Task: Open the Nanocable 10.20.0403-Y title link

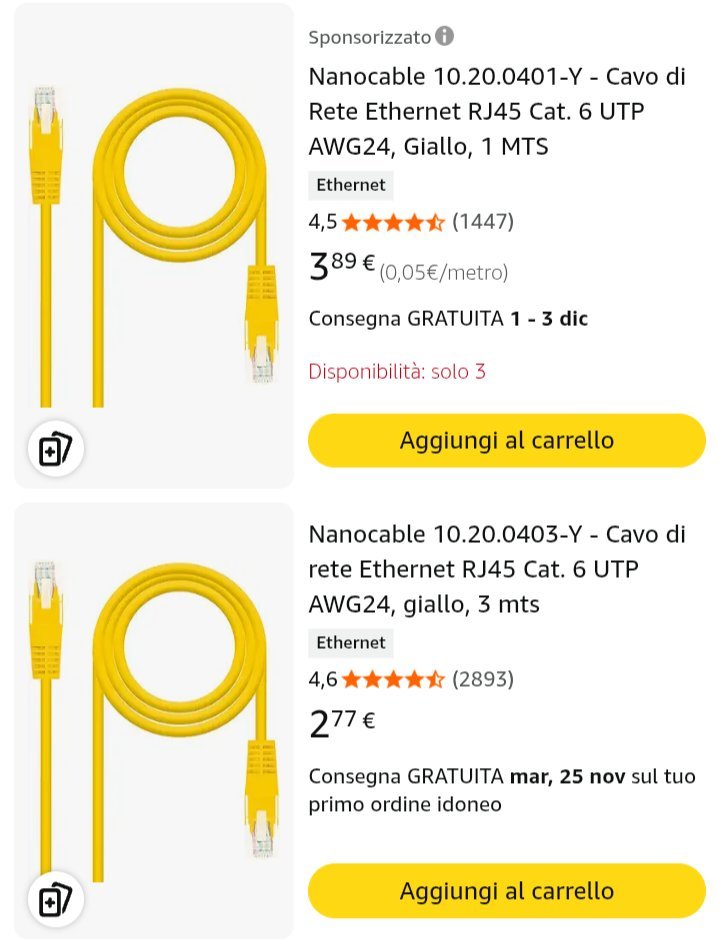Action: pos(497,569)
